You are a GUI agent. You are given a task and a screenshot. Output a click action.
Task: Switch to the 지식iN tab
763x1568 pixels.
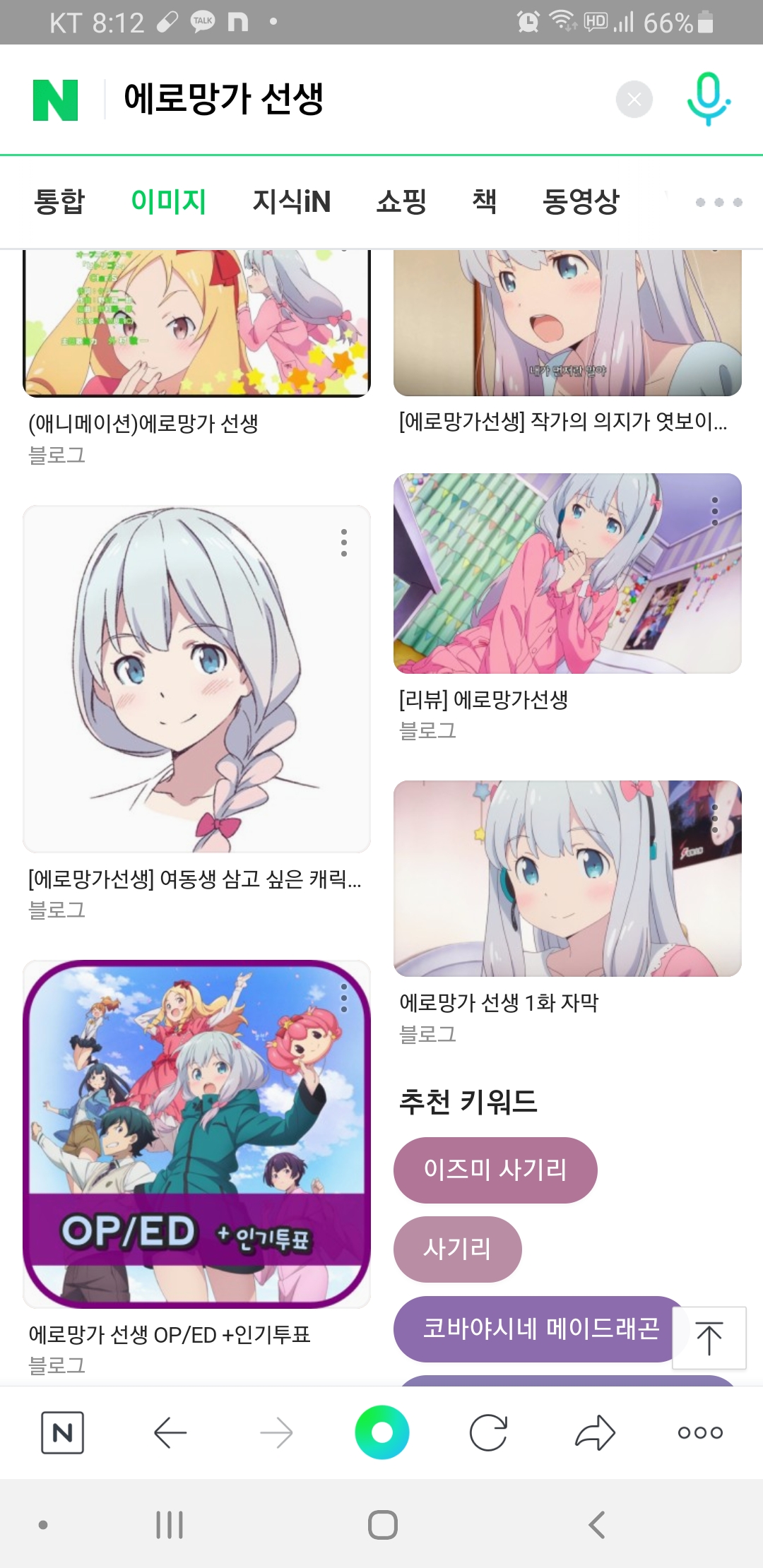(x=291, y=202)
